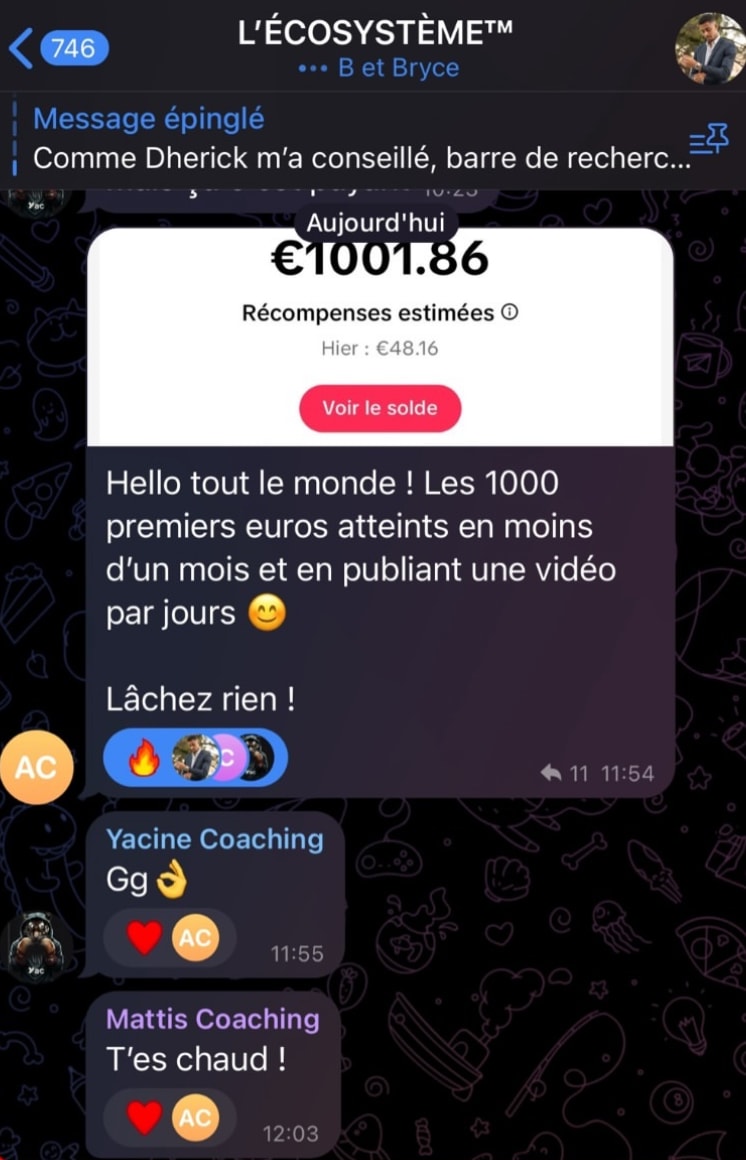The image size is (746, 1160).
Task: Open the group profile picture
Action: [x=709, y=47]
